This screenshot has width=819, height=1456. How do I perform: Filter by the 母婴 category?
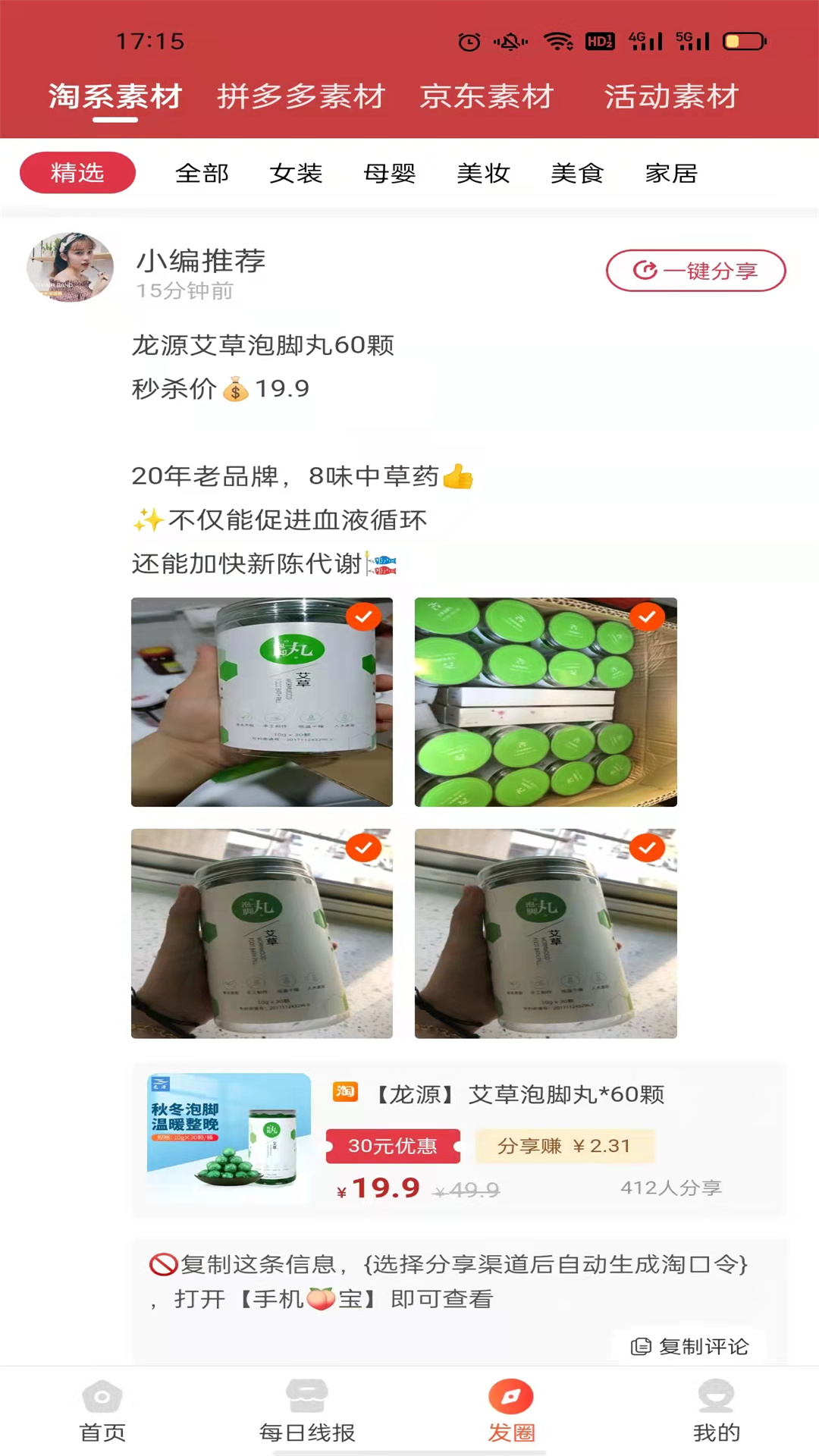390,173
